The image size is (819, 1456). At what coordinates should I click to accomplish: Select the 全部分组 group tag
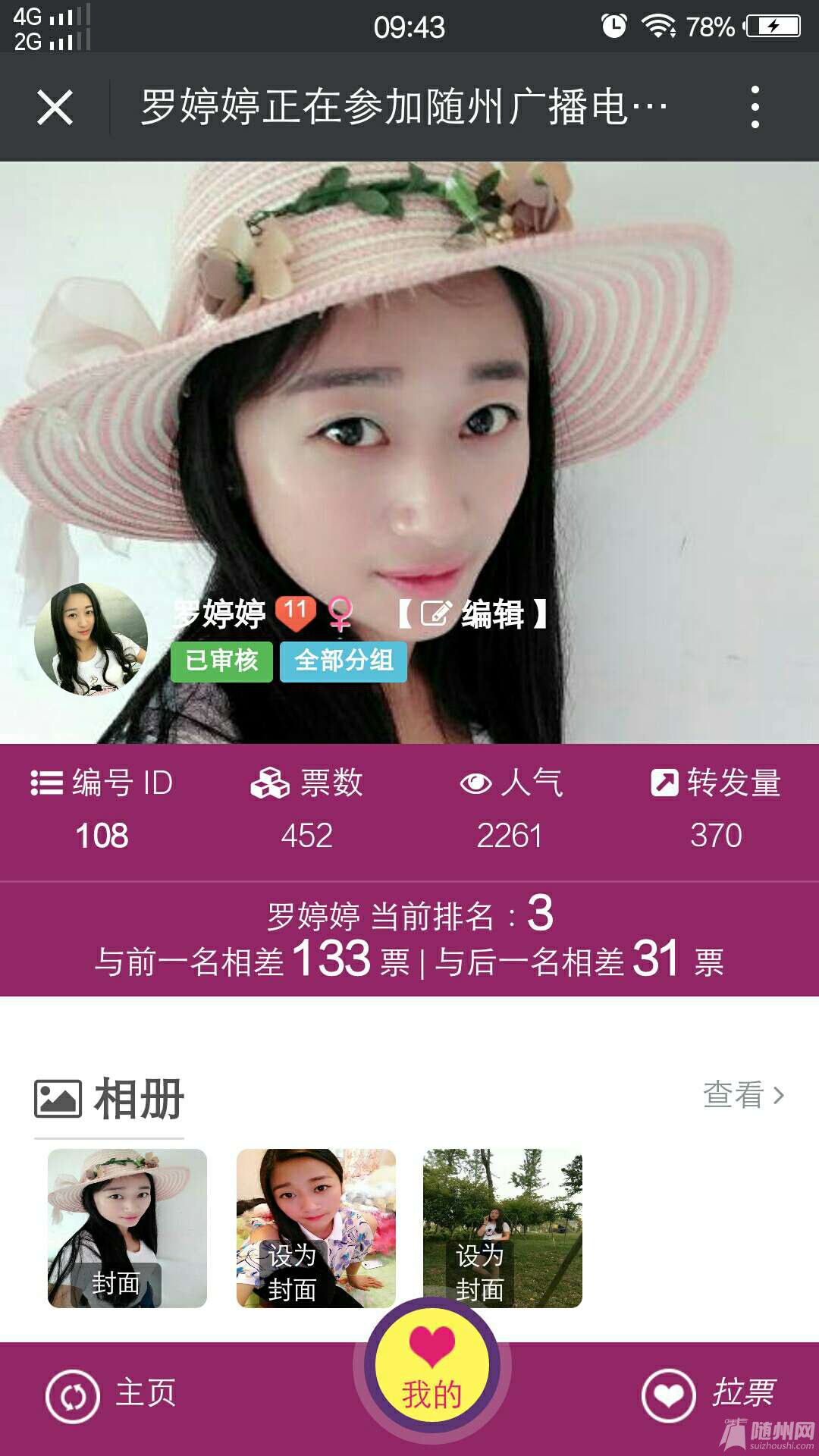point(344,661)
